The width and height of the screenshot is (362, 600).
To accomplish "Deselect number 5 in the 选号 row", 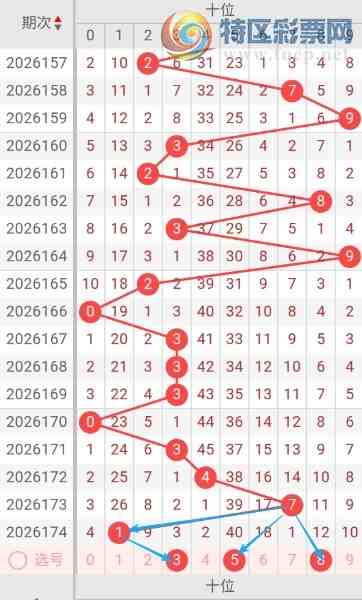I will [x=234, y=560].
